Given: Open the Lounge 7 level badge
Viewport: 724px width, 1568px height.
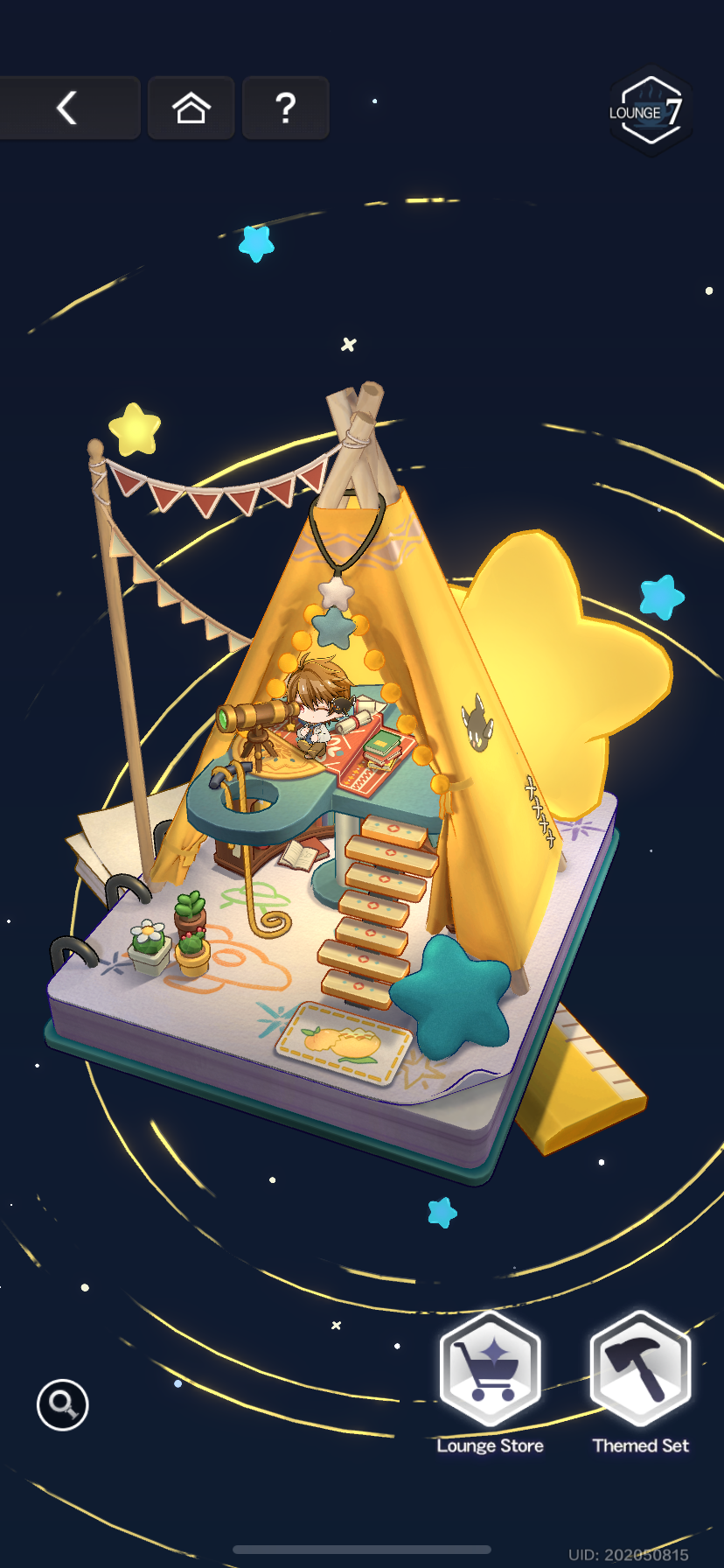Looking at the screenshot, I should (x=649, y=112).
